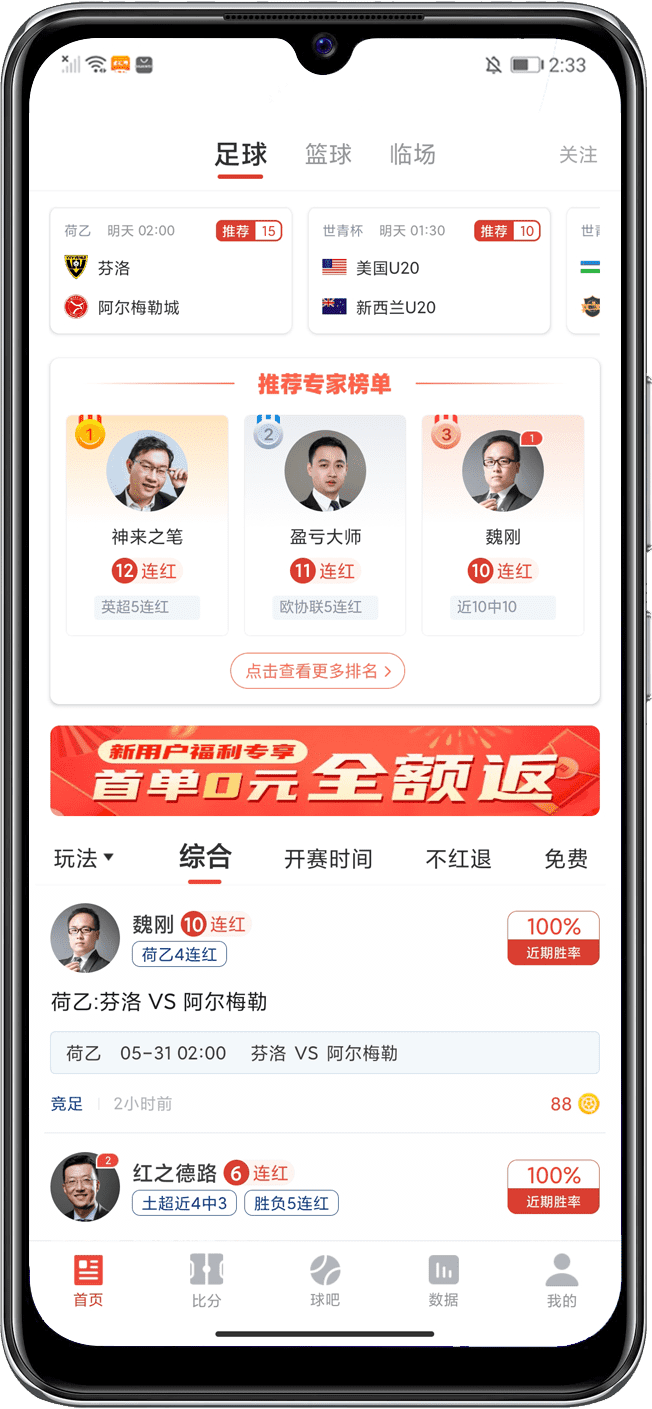Filter by 不红退
652x1409 pixels.
[458, 859]
